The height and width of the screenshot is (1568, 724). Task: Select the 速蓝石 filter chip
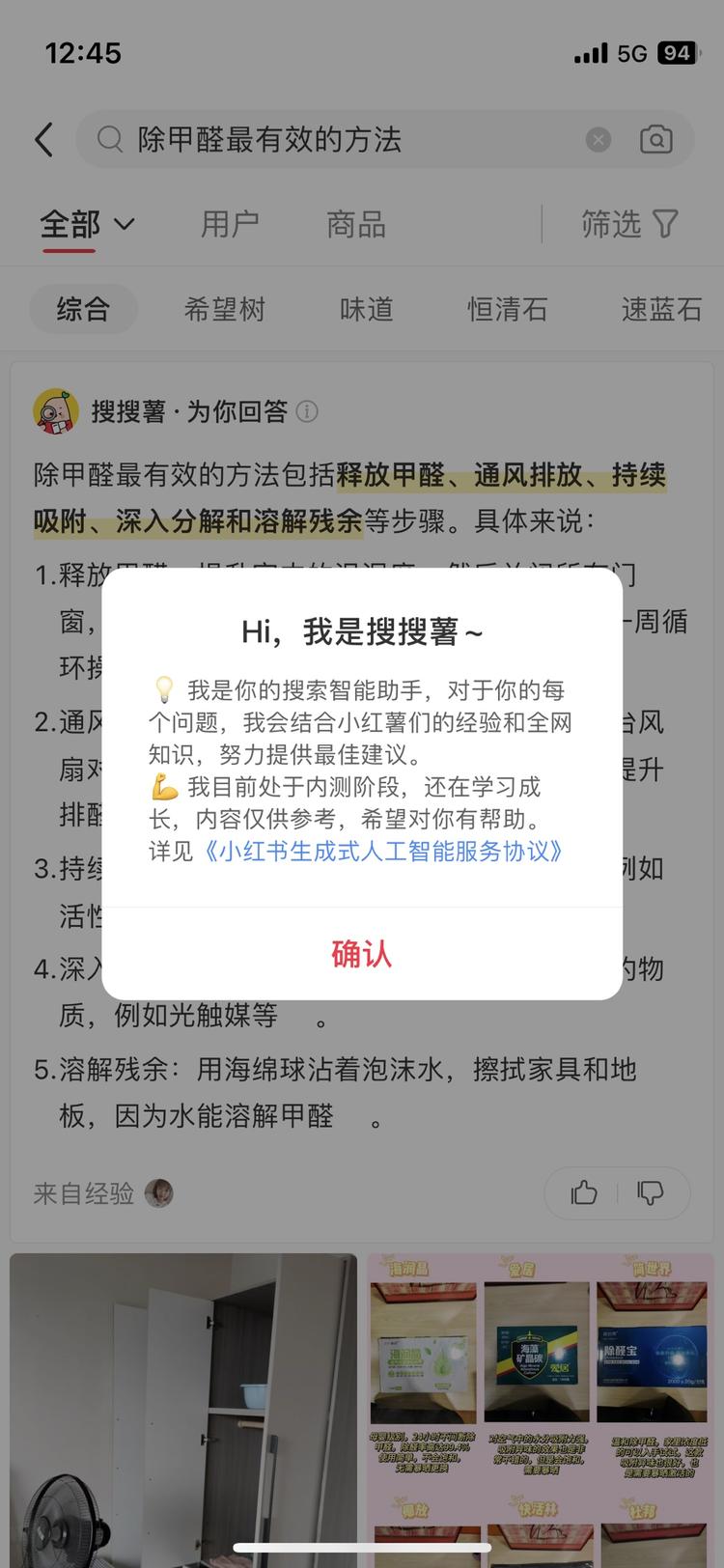660,309
